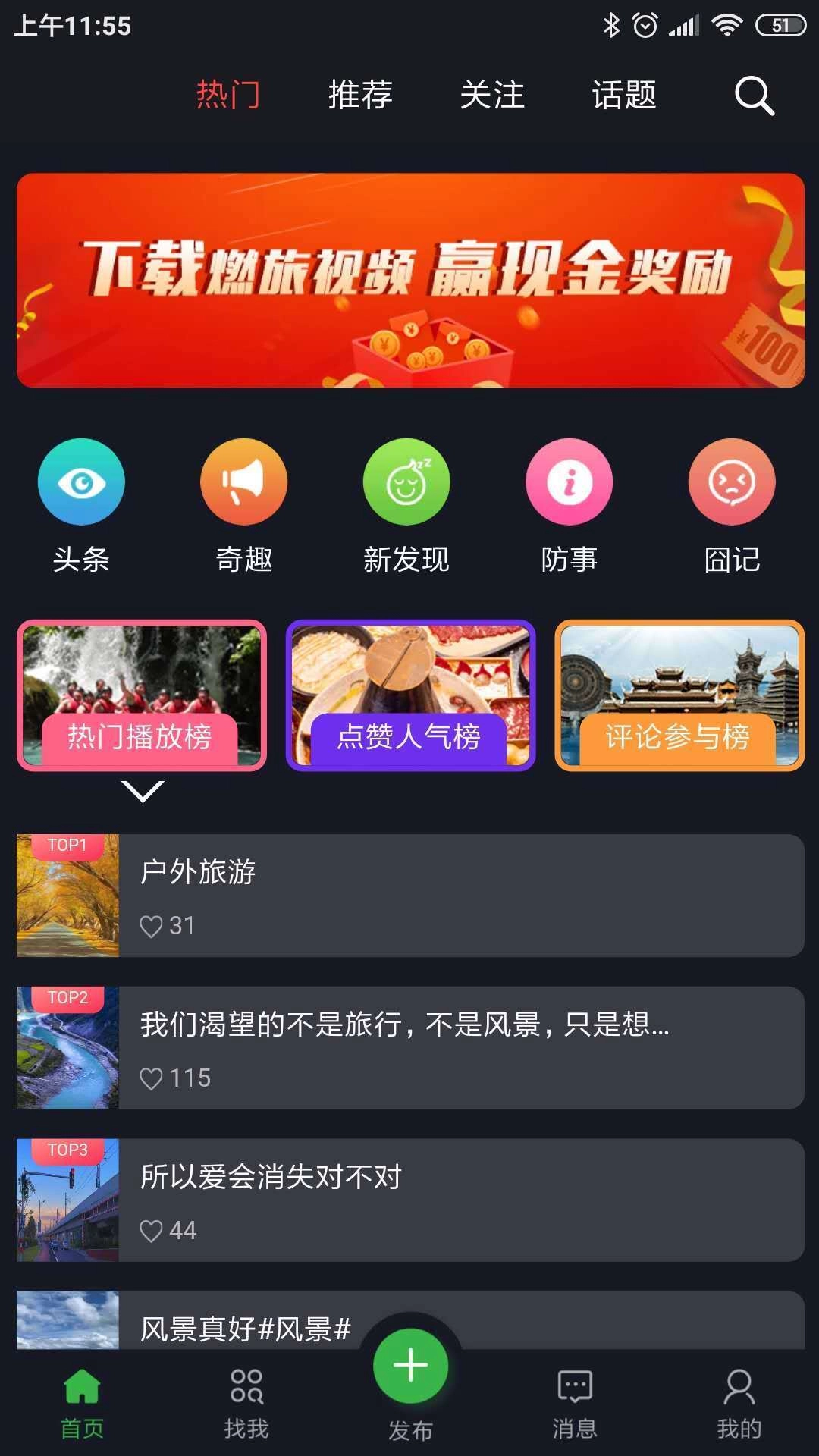Go to the 找我 tab
Viewport: 819px width, 1456px height.
pos(246,1403)
